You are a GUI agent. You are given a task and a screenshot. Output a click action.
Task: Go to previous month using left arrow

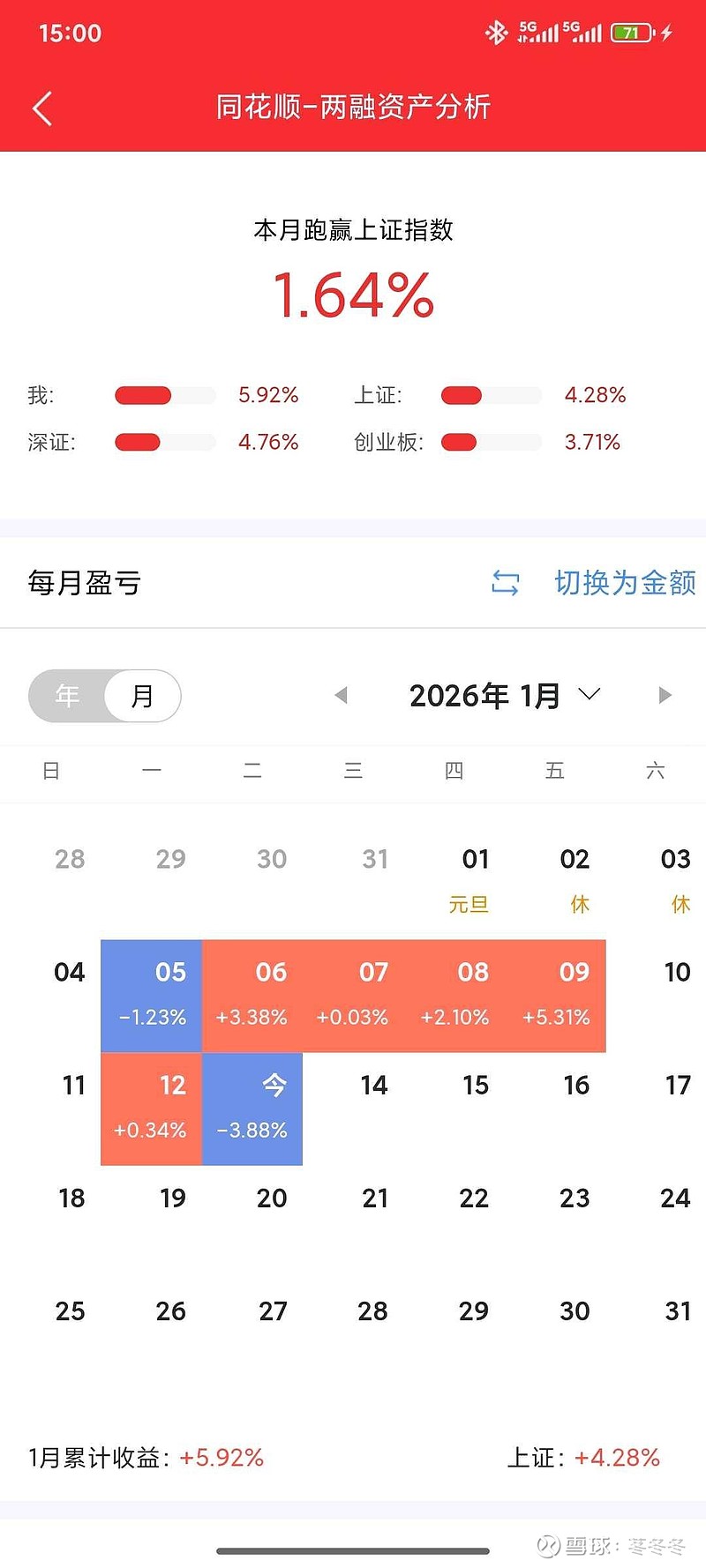pyautogui.click(x=342, y=696)
